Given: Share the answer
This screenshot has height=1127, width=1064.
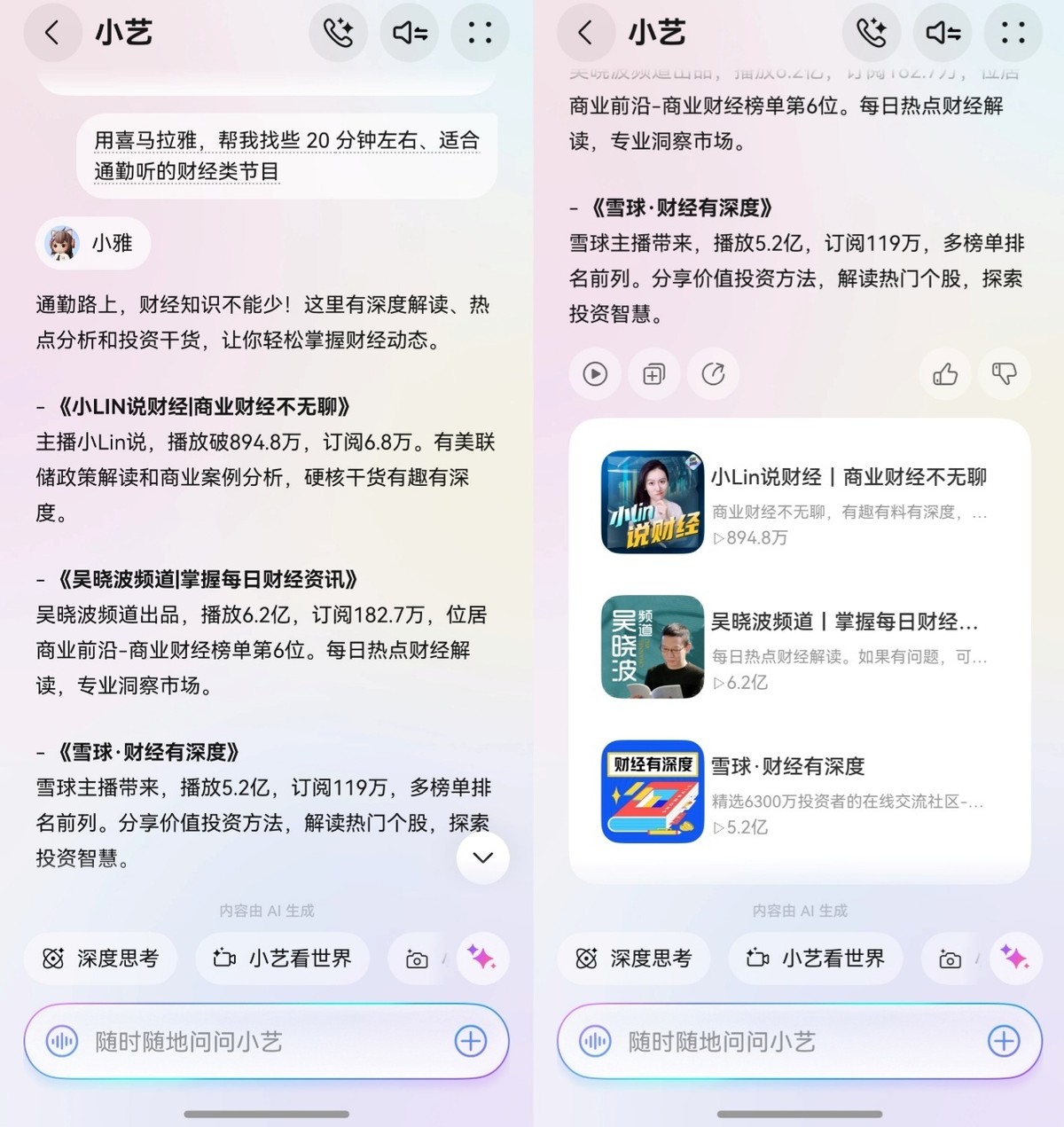Looking at the screenshot, I should pos(713,374).
